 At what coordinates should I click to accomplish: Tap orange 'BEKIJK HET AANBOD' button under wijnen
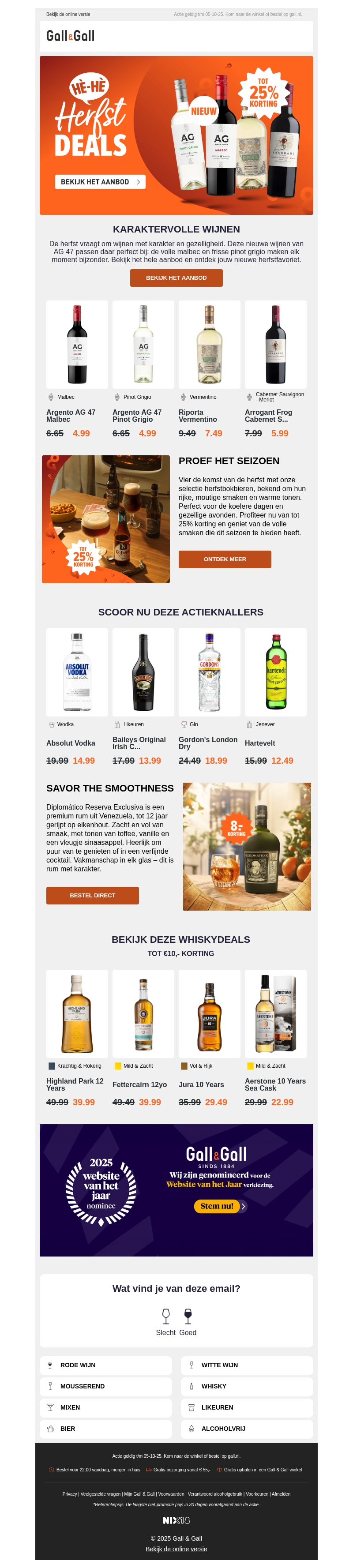176,278
